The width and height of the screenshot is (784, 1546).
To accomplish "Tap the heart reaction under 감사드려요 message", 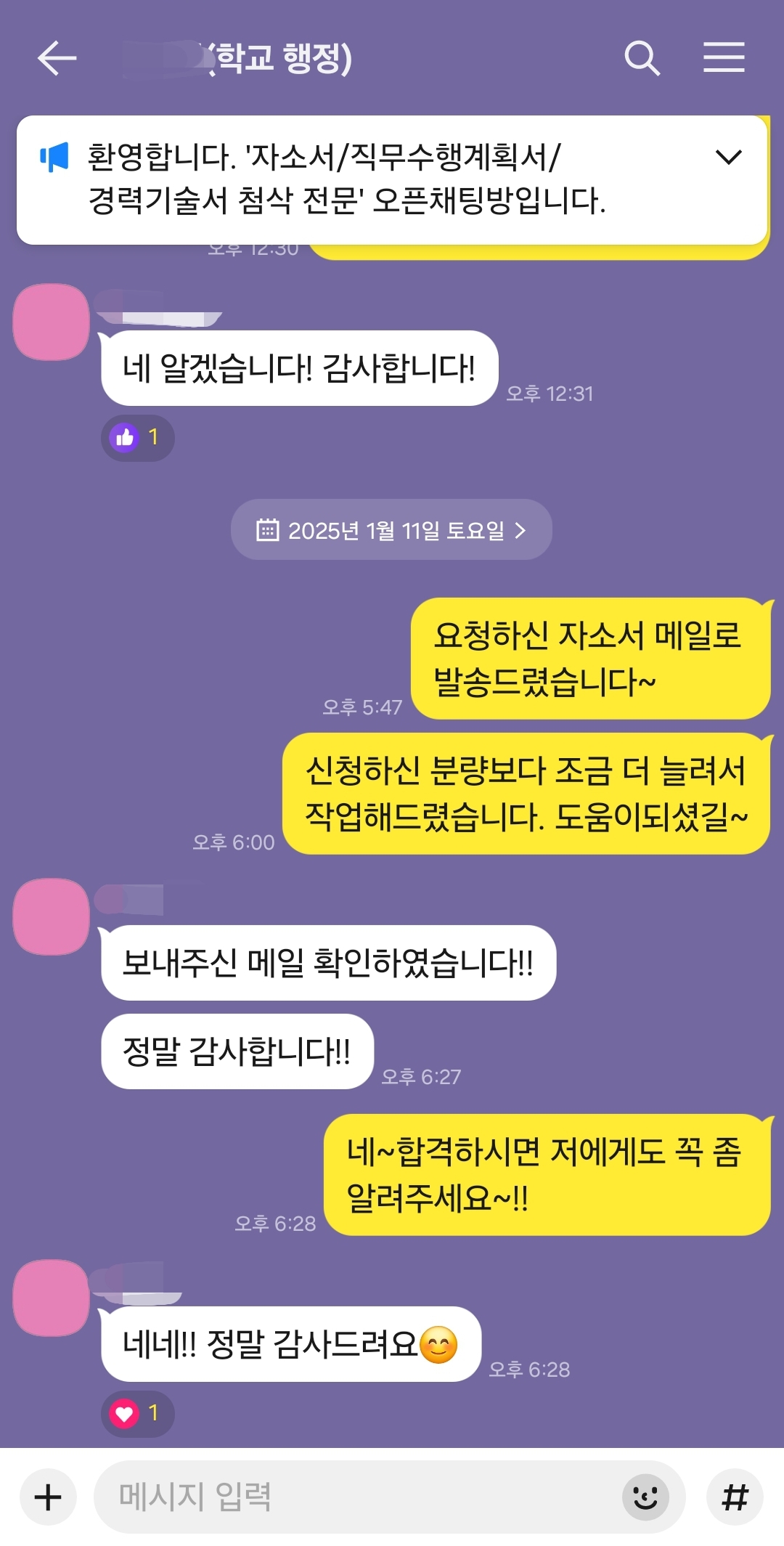I will (137, 1413).
